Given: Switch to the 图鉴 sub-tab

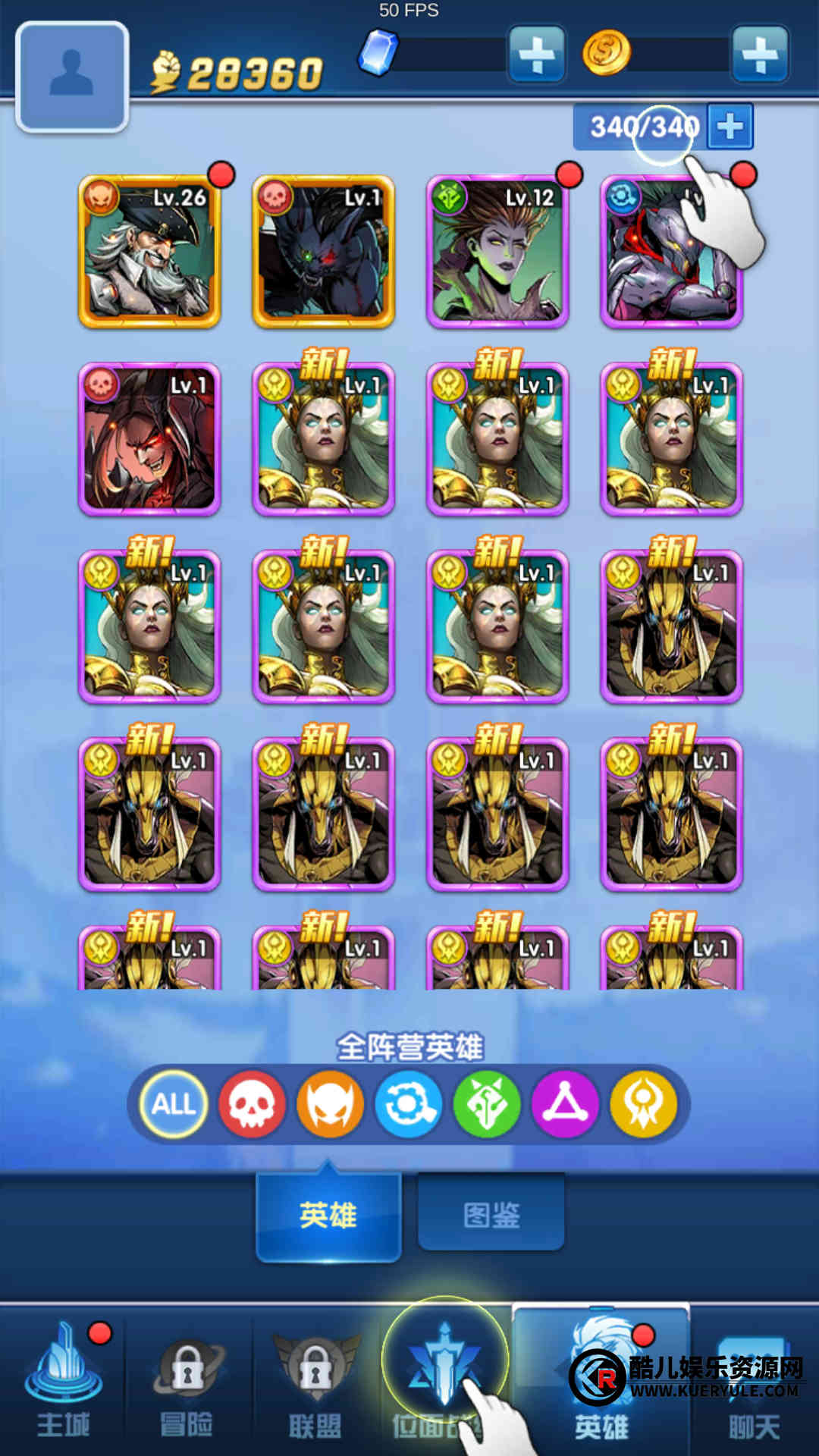Looking at the screenshot, I should click(491, 1213).
